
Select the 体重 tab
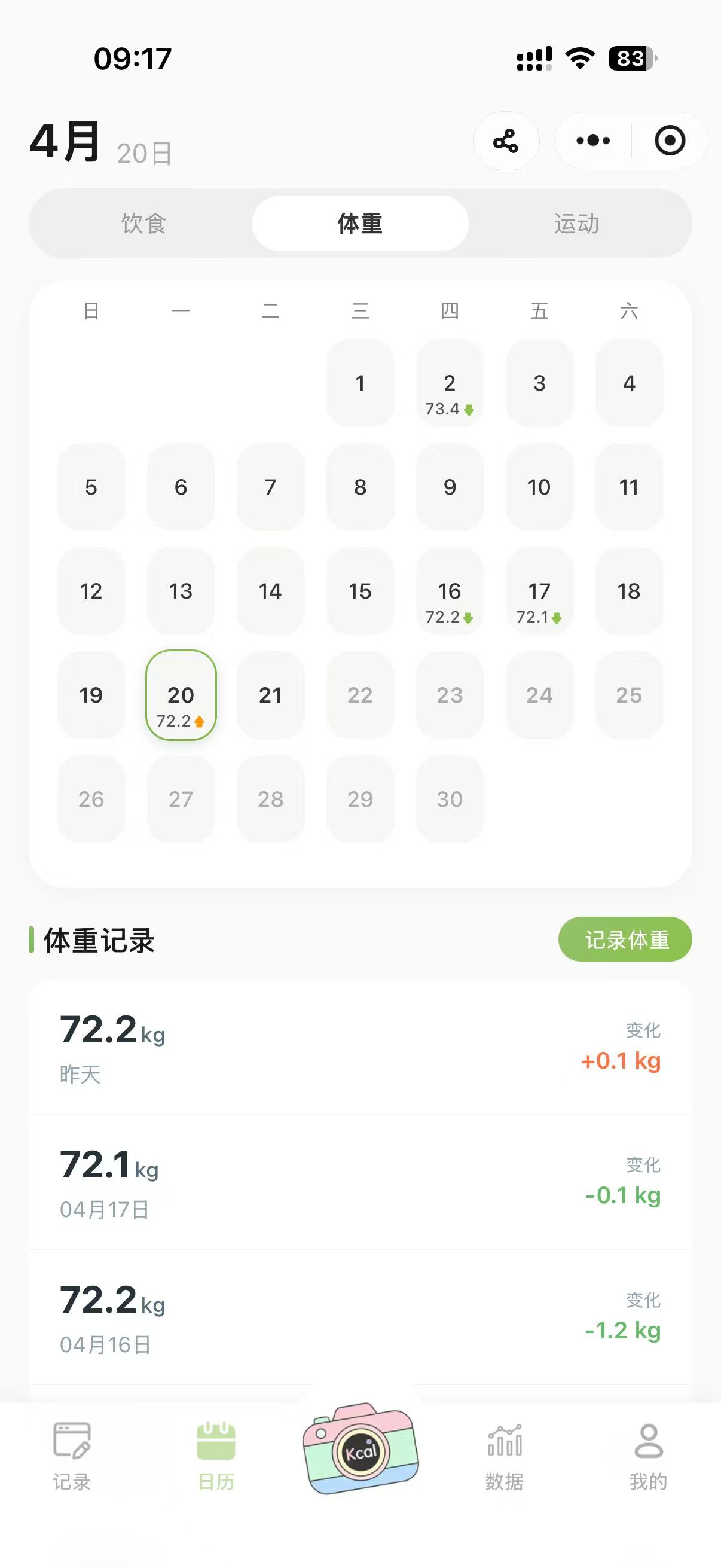359,224
